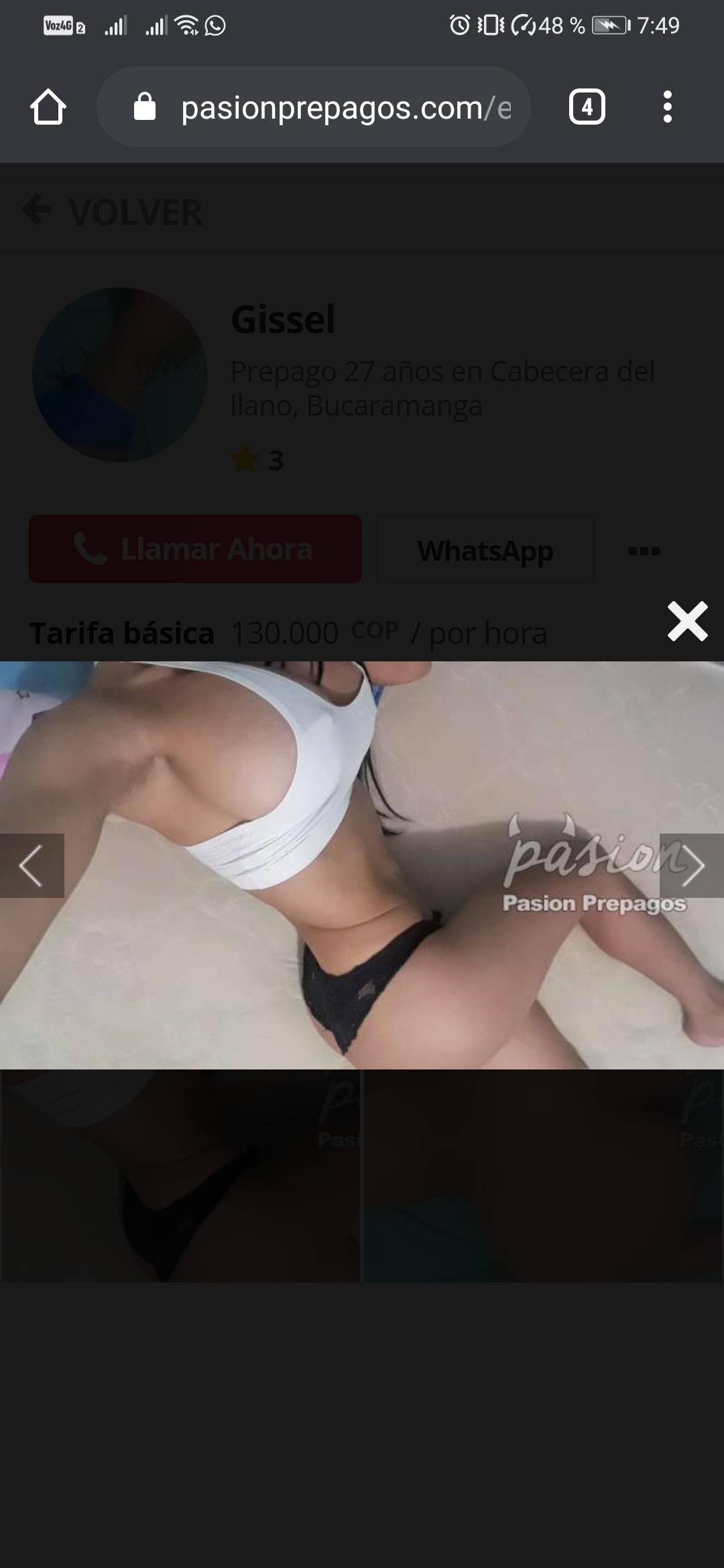Open the browser overflow menu
The width and height of the screenshot is (724, 1568).
[667, 107]
